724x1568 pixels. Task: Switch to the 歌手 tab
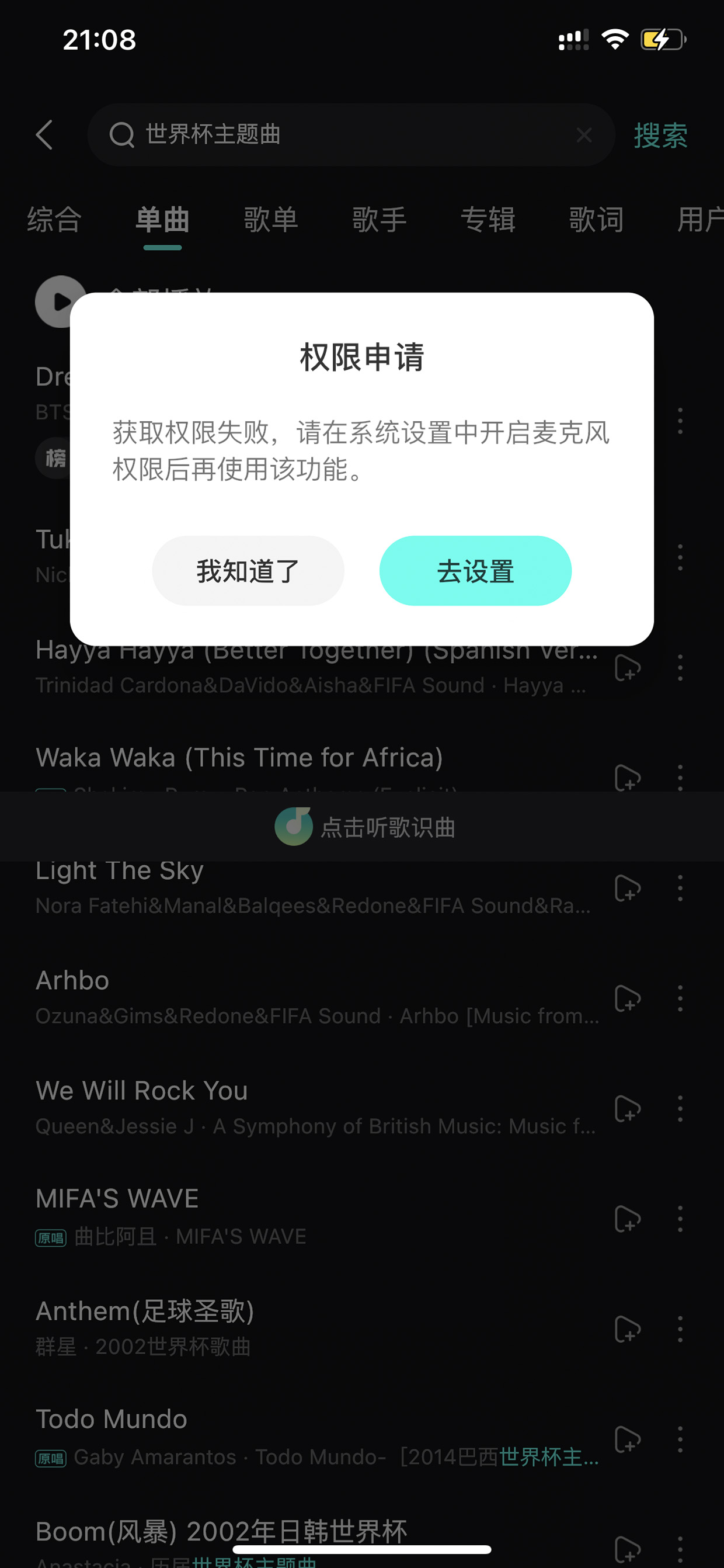tap(379, 219)
